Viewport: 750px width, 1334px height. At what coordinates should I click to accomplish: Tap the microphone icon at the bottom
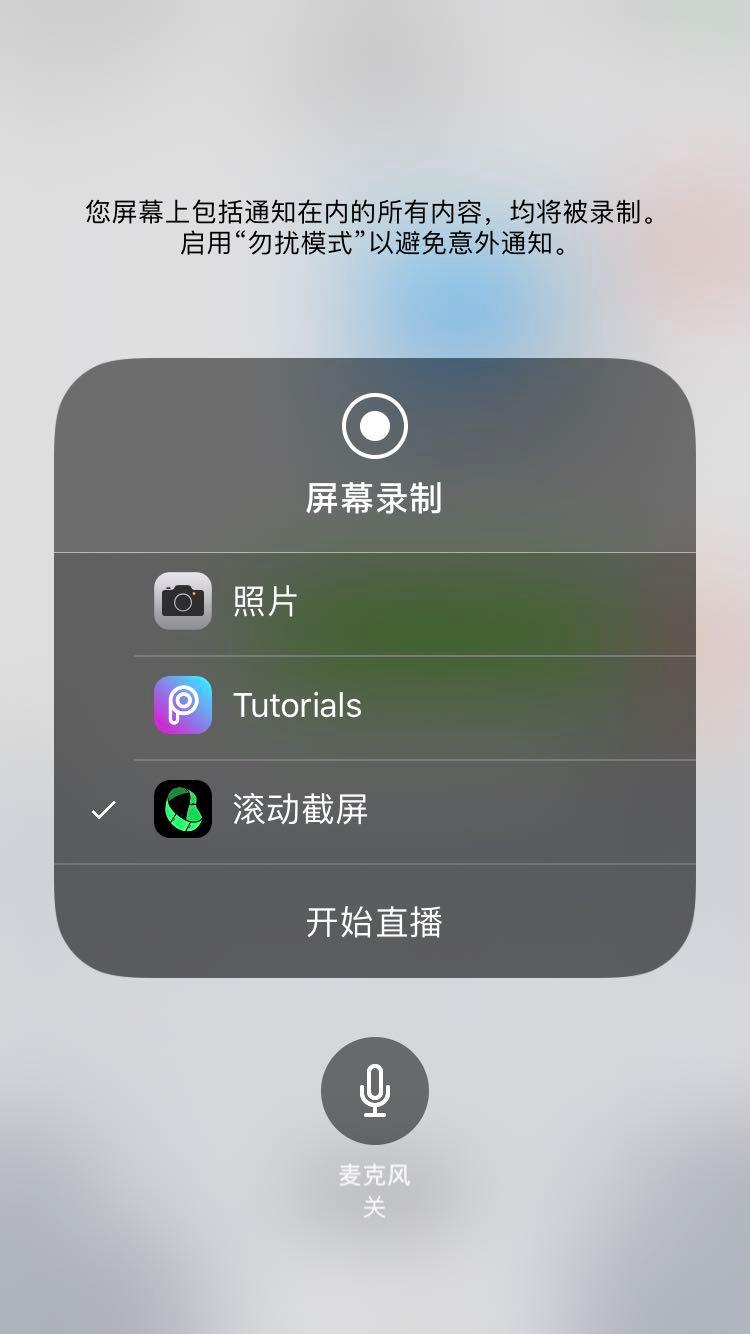click(x=374, y=1091)
